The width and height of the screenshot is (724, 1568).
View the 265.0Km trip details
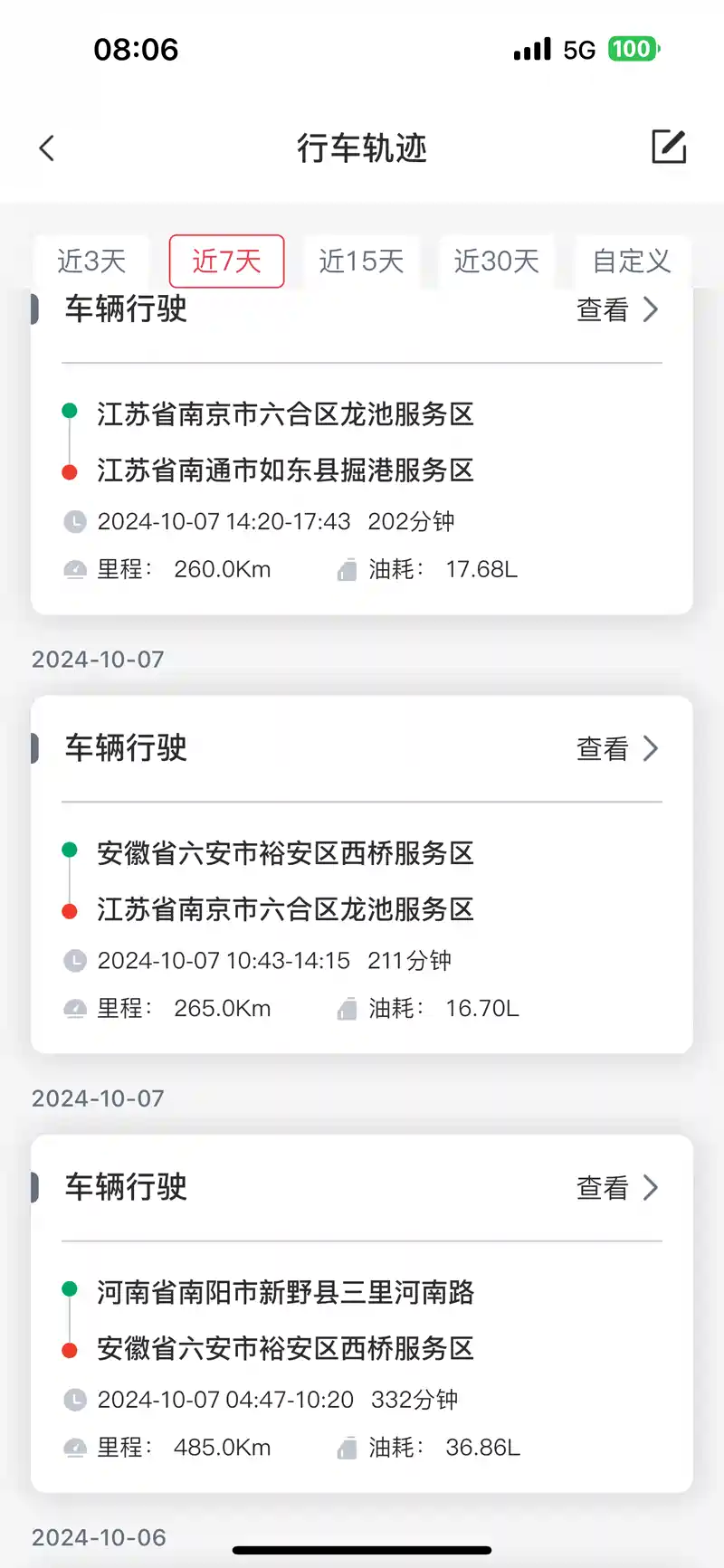pyautogui.click(x=617, y=749)
